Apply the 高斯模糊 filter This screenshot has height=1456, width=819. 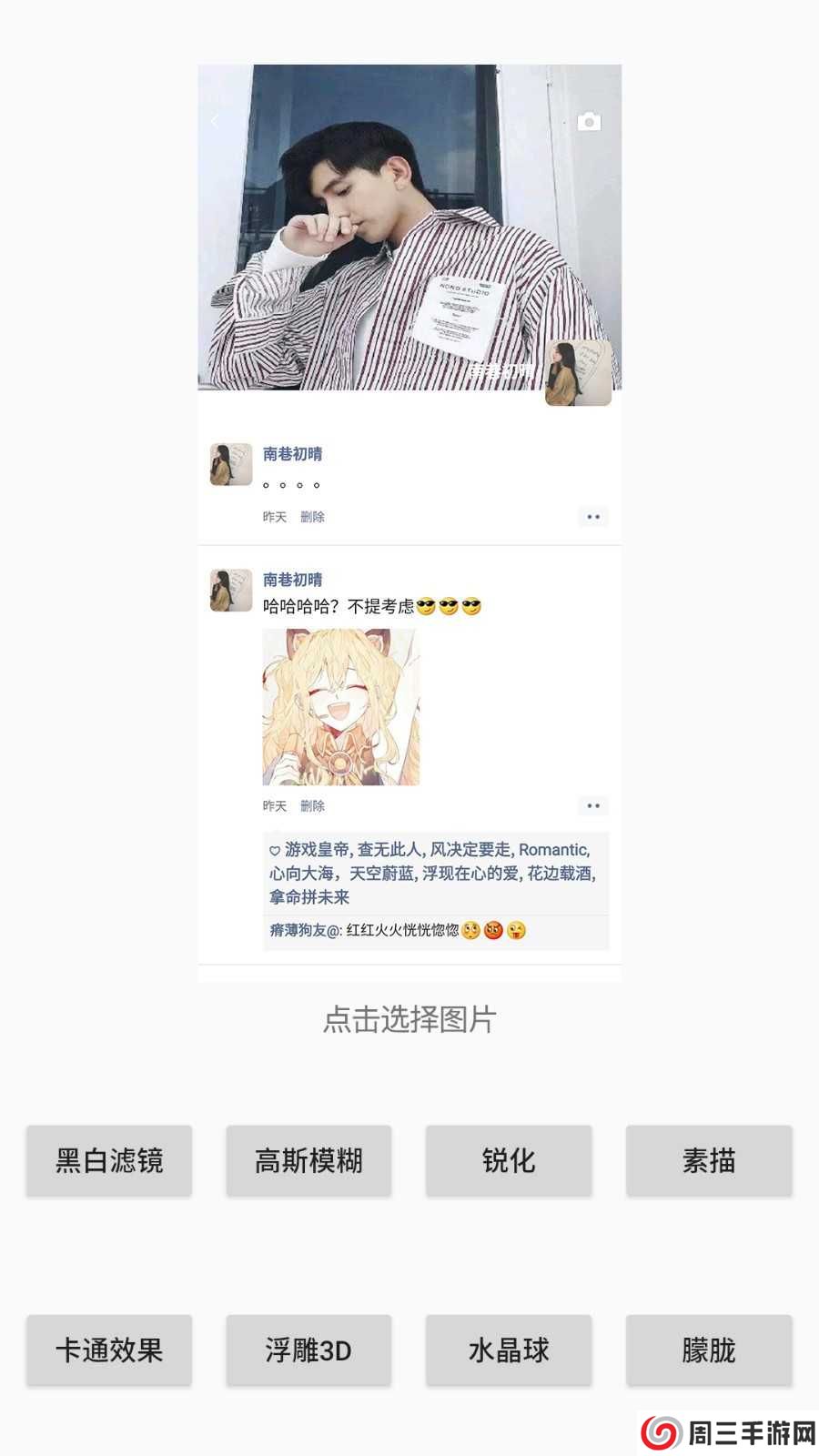309,1161
